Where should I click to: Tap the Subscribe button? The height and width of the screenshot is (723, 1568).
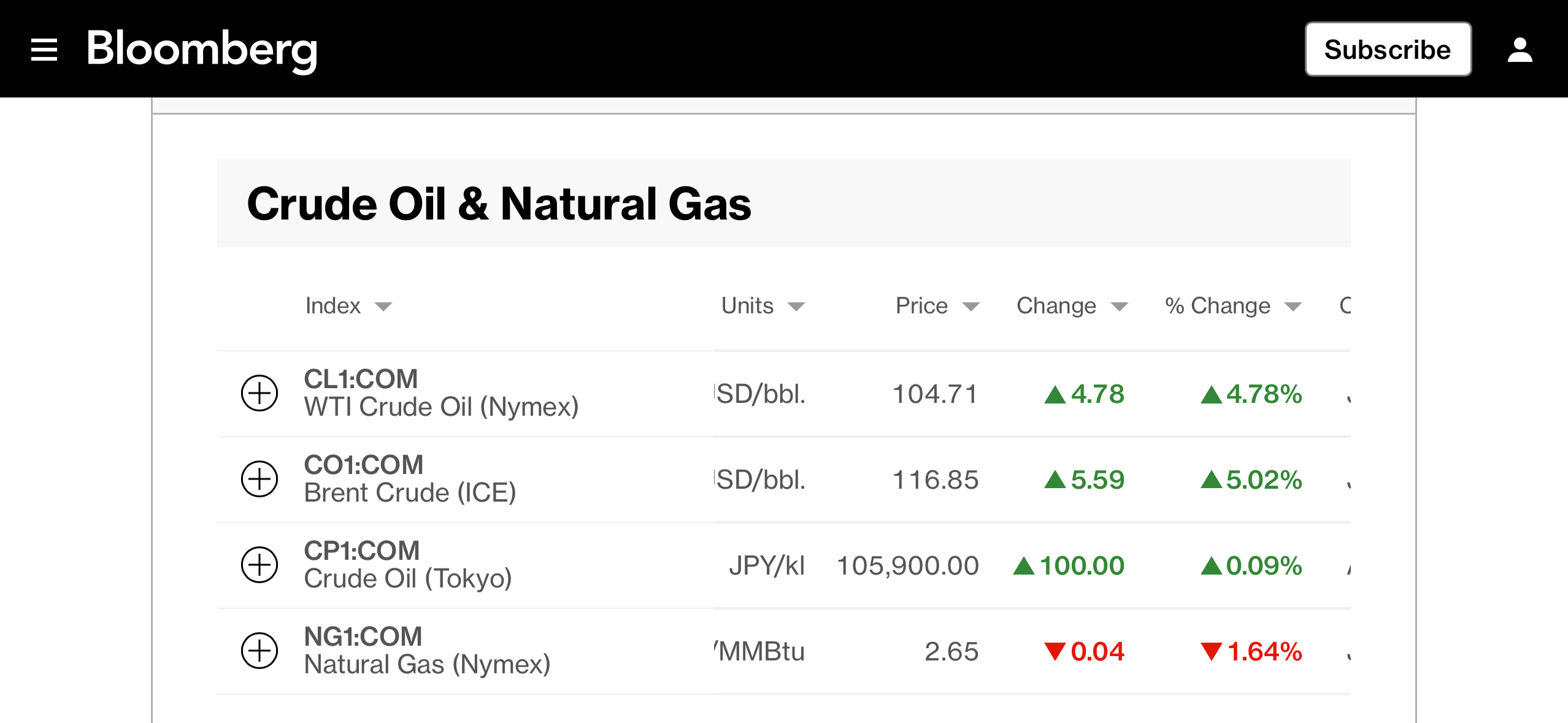tap(1388, 50)
